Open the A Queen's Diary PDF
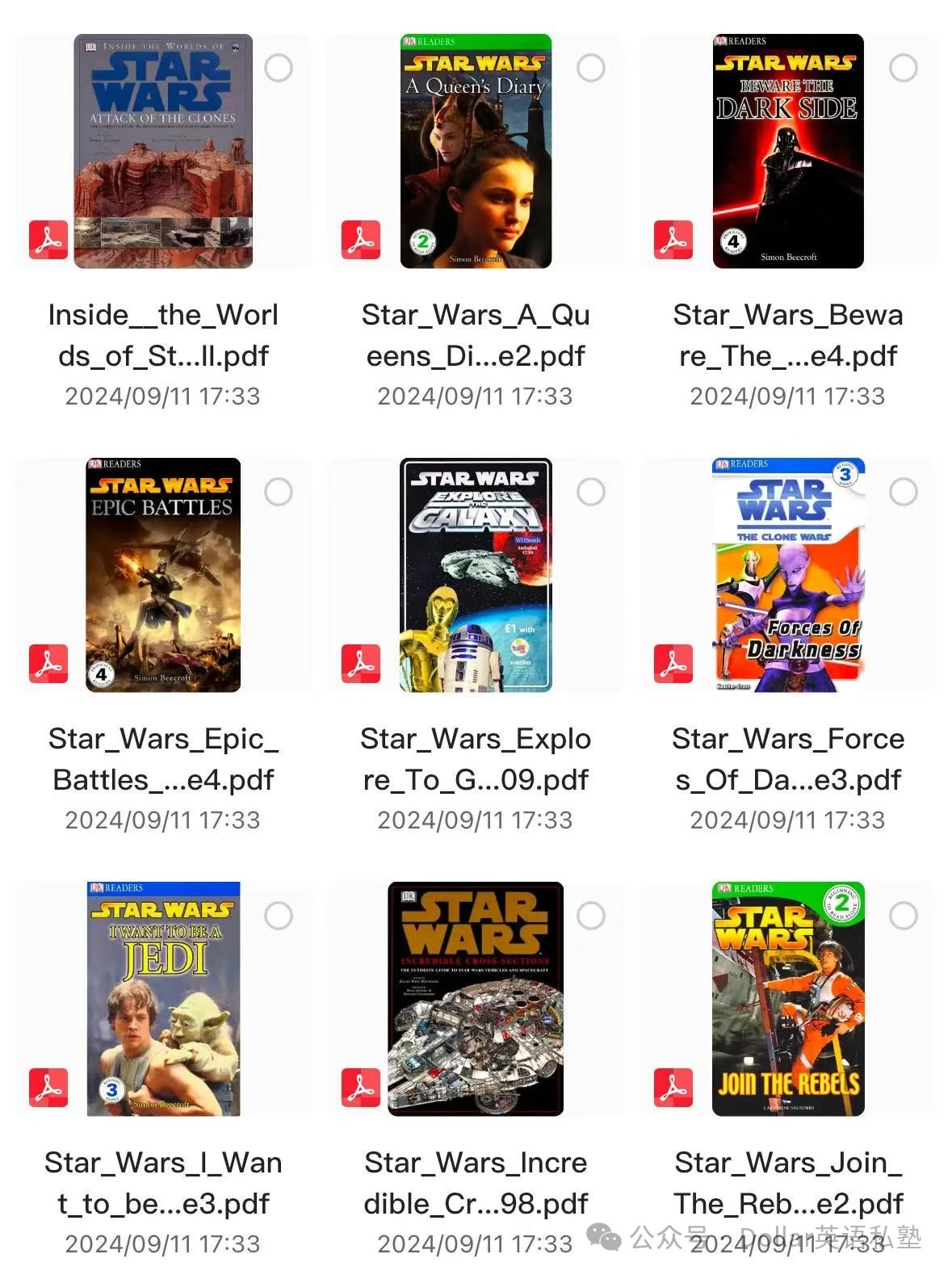Viewport: 952px width, 1275px height. [x=476, y=152]
